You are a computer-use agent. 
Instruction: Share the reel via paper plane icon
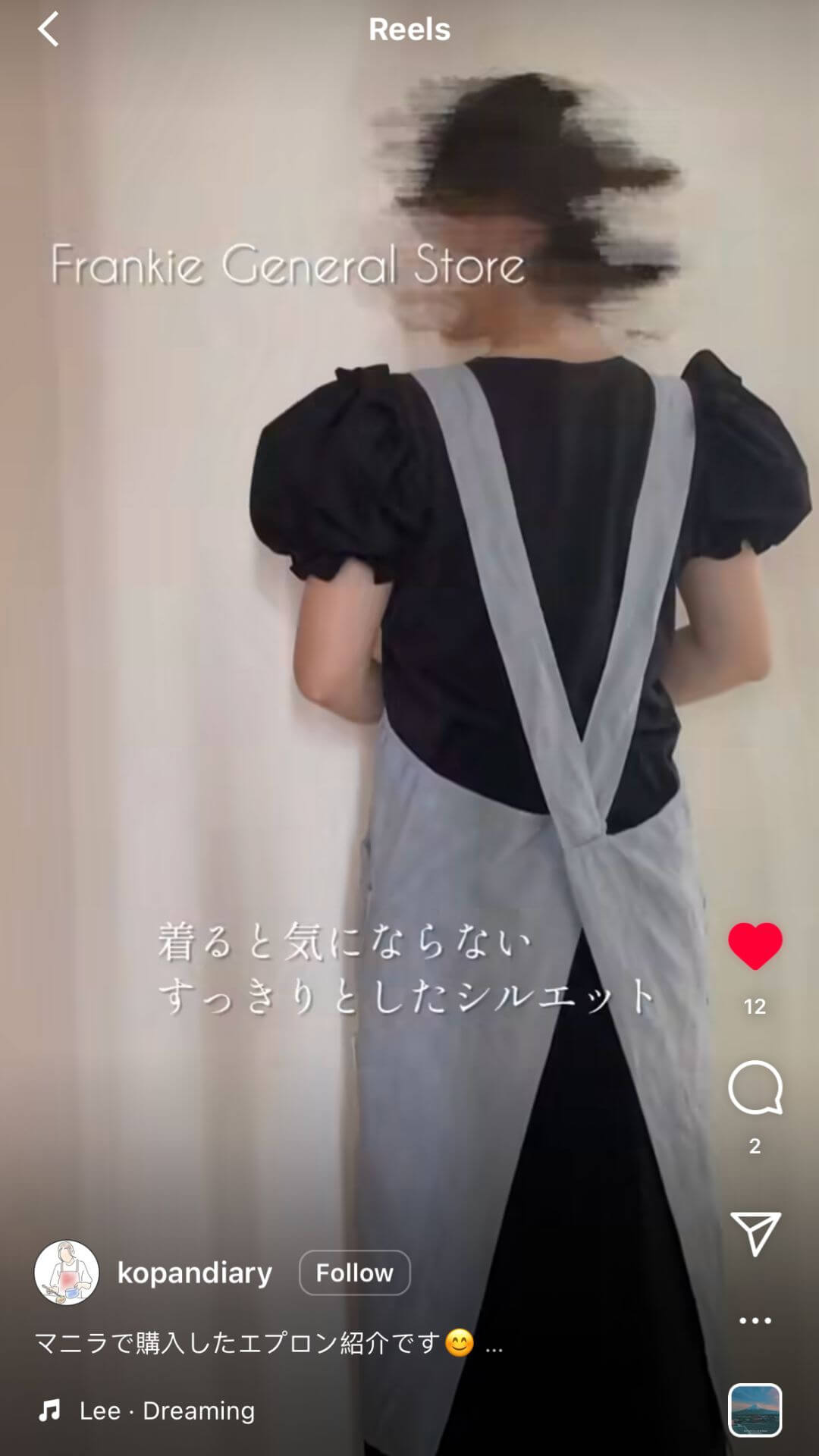click(x=755, y=1233)
